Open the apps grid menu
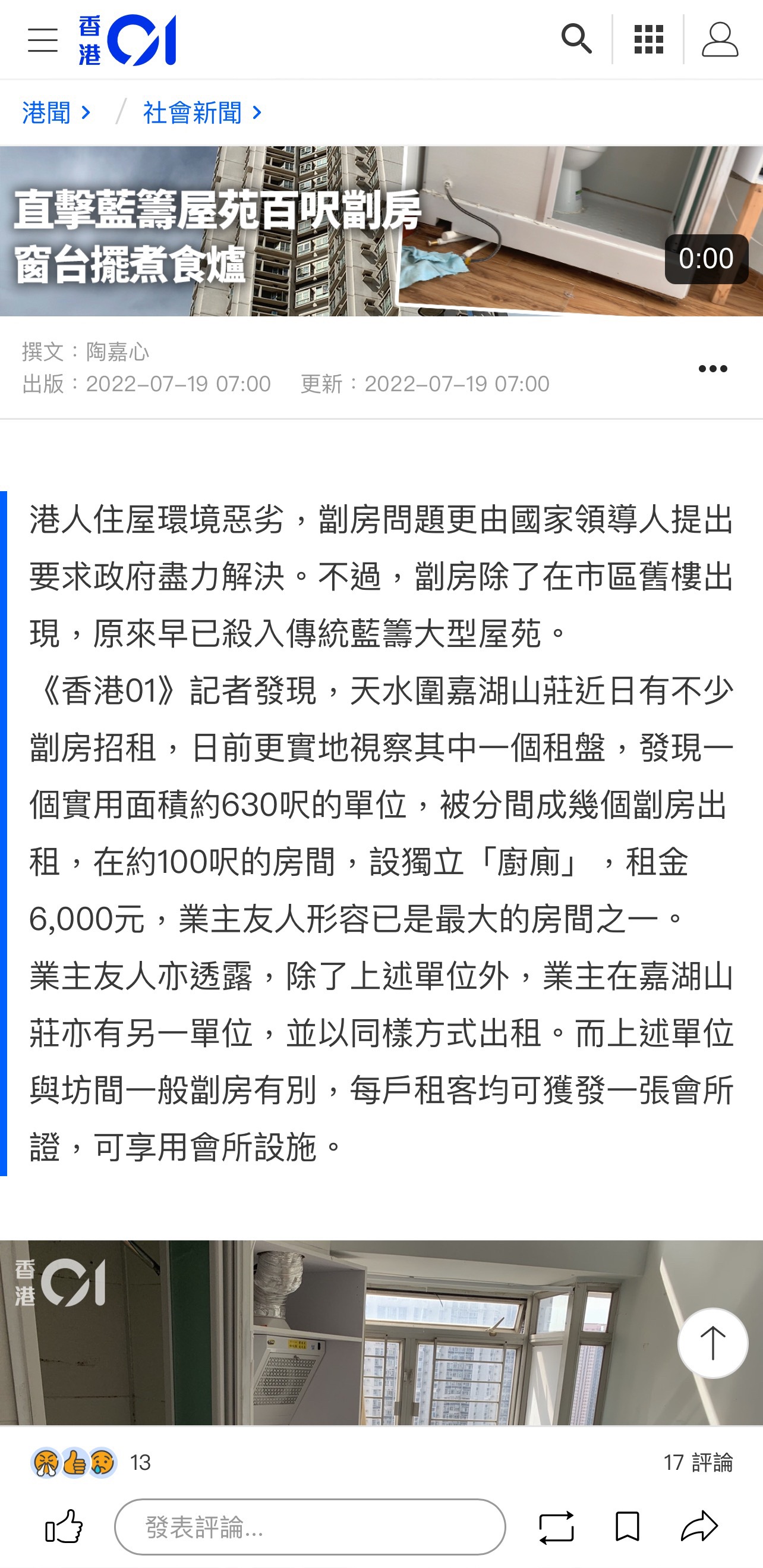The height and width of the screenshot is (1568, 763). [649, 40]
